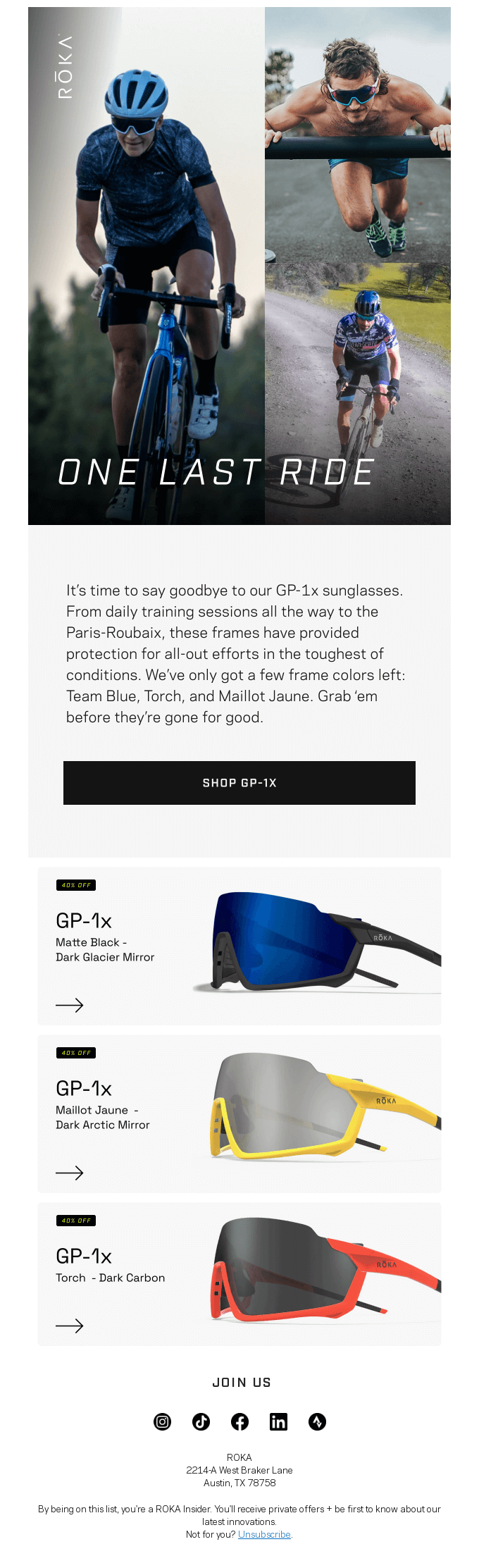This screenshot has width=479, height=1568.
Task: Open the One Last Ride hero banner
Action: pyautogui.click(x=240, y=266)
